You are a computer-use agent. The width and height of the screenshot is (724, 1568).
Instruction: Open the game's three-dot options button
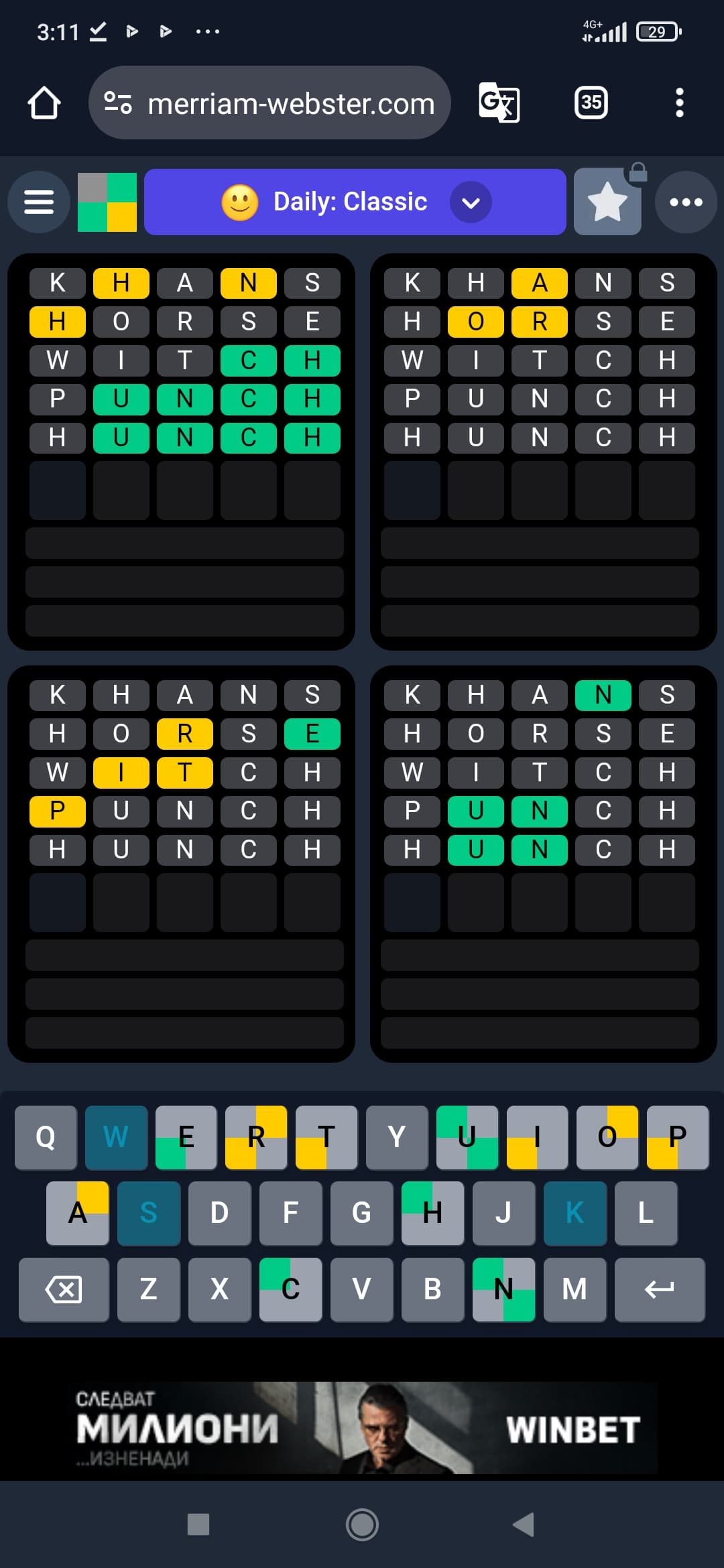[686, 202]
